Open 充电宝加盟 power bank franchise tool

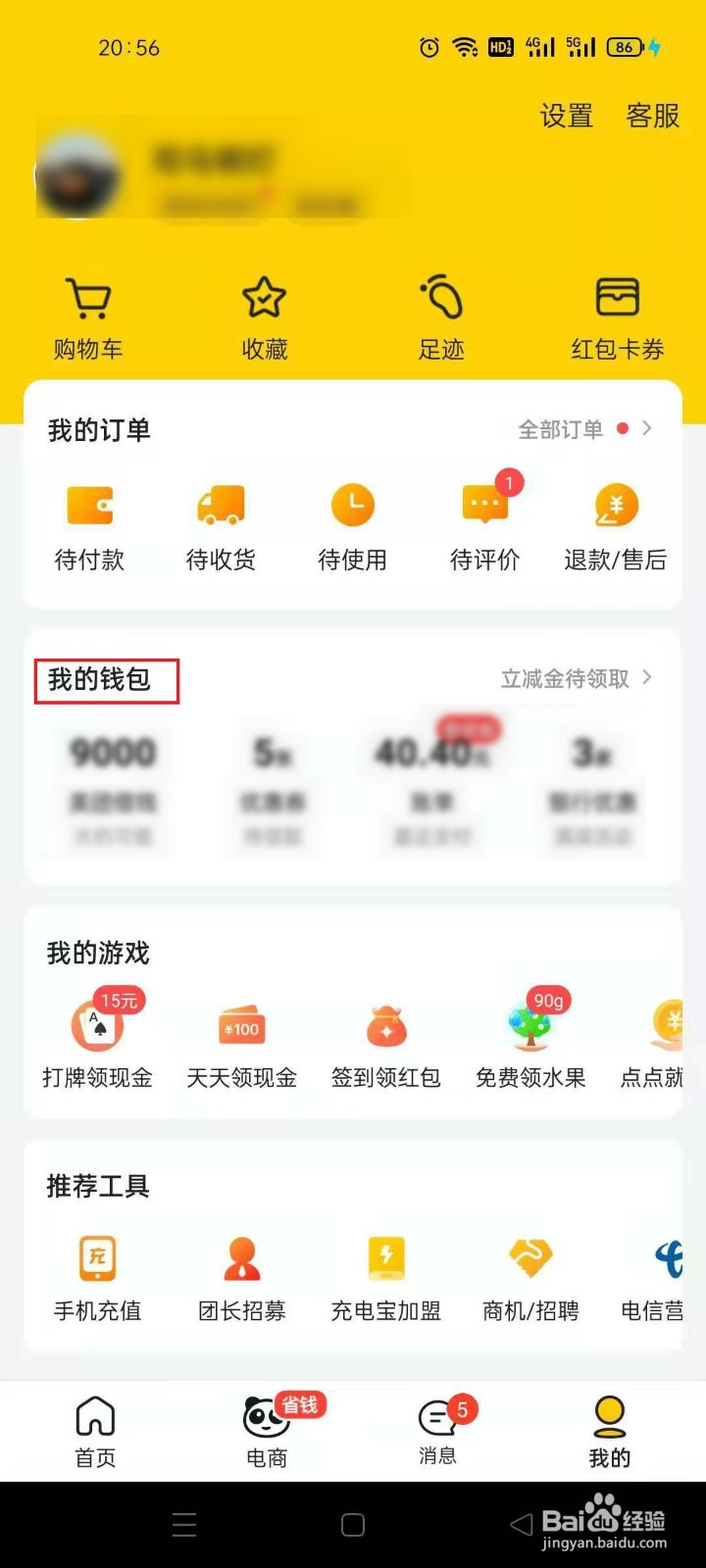pos(385,1274)
